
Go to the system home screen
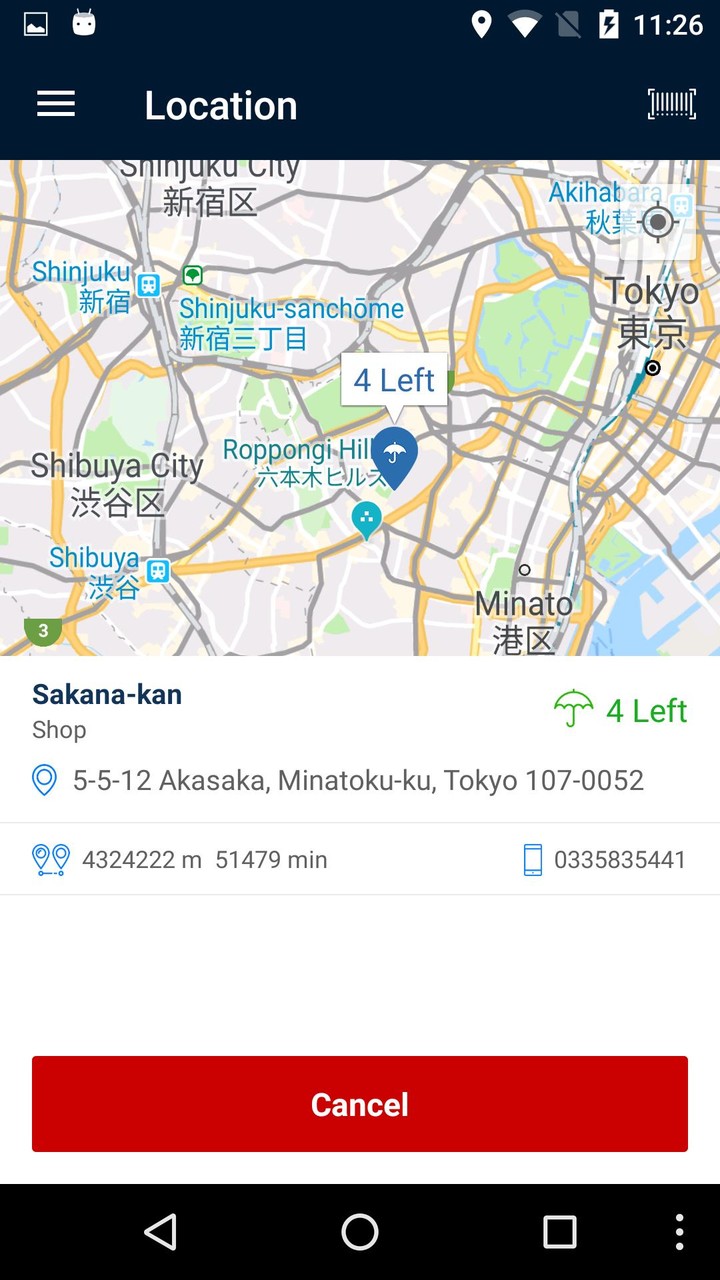point(360,1232)
